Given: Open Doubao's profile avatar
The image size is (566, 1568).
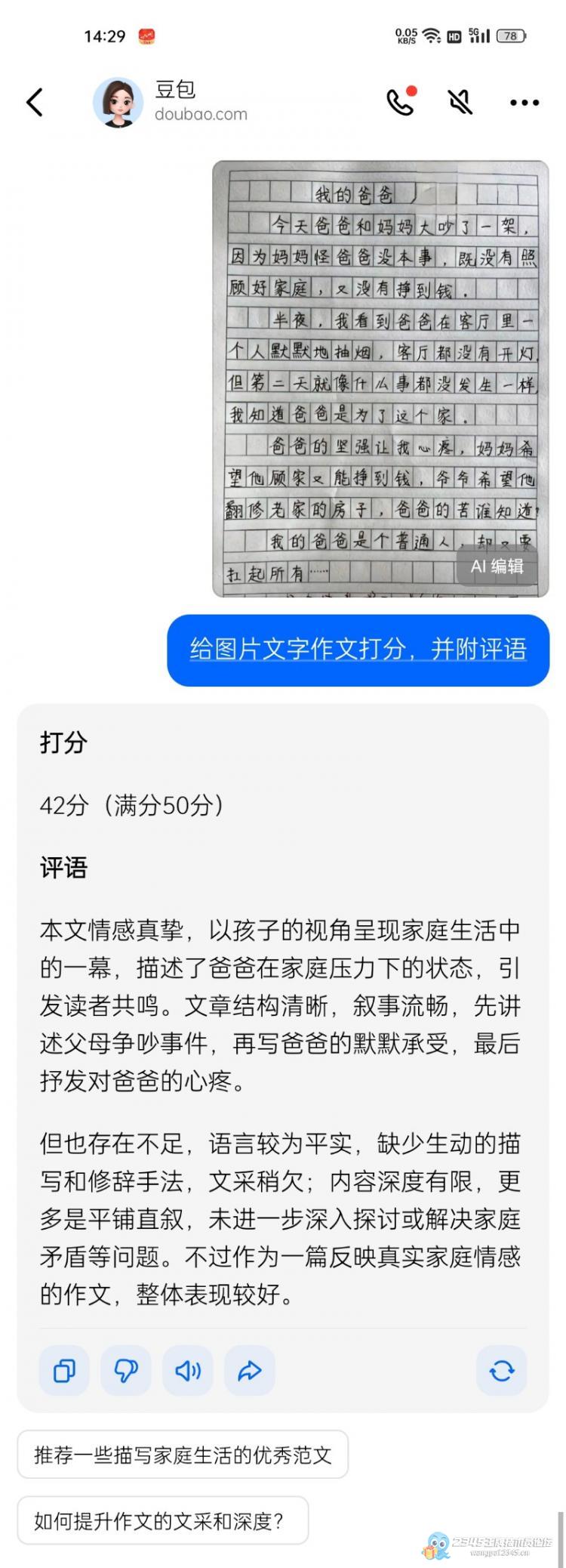Looking at the screenshot, I should (x=118, y=103).
